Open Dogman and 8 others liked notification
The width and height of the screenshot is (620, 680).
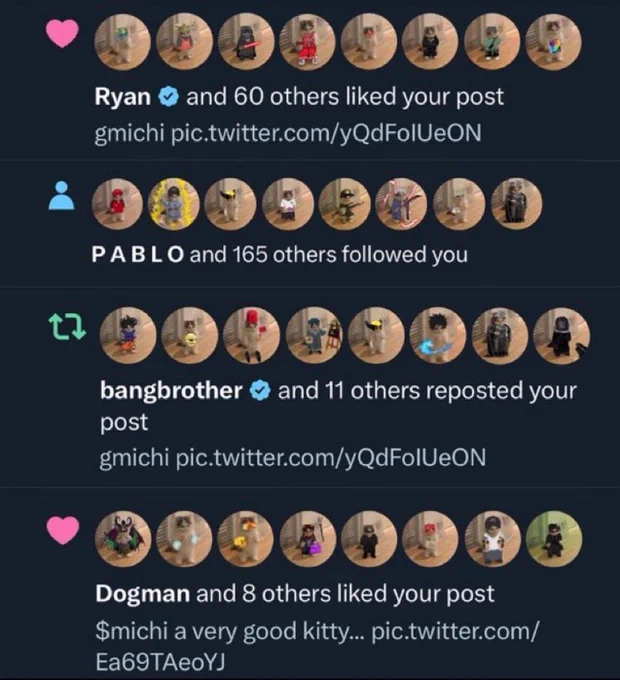[310, 583]
